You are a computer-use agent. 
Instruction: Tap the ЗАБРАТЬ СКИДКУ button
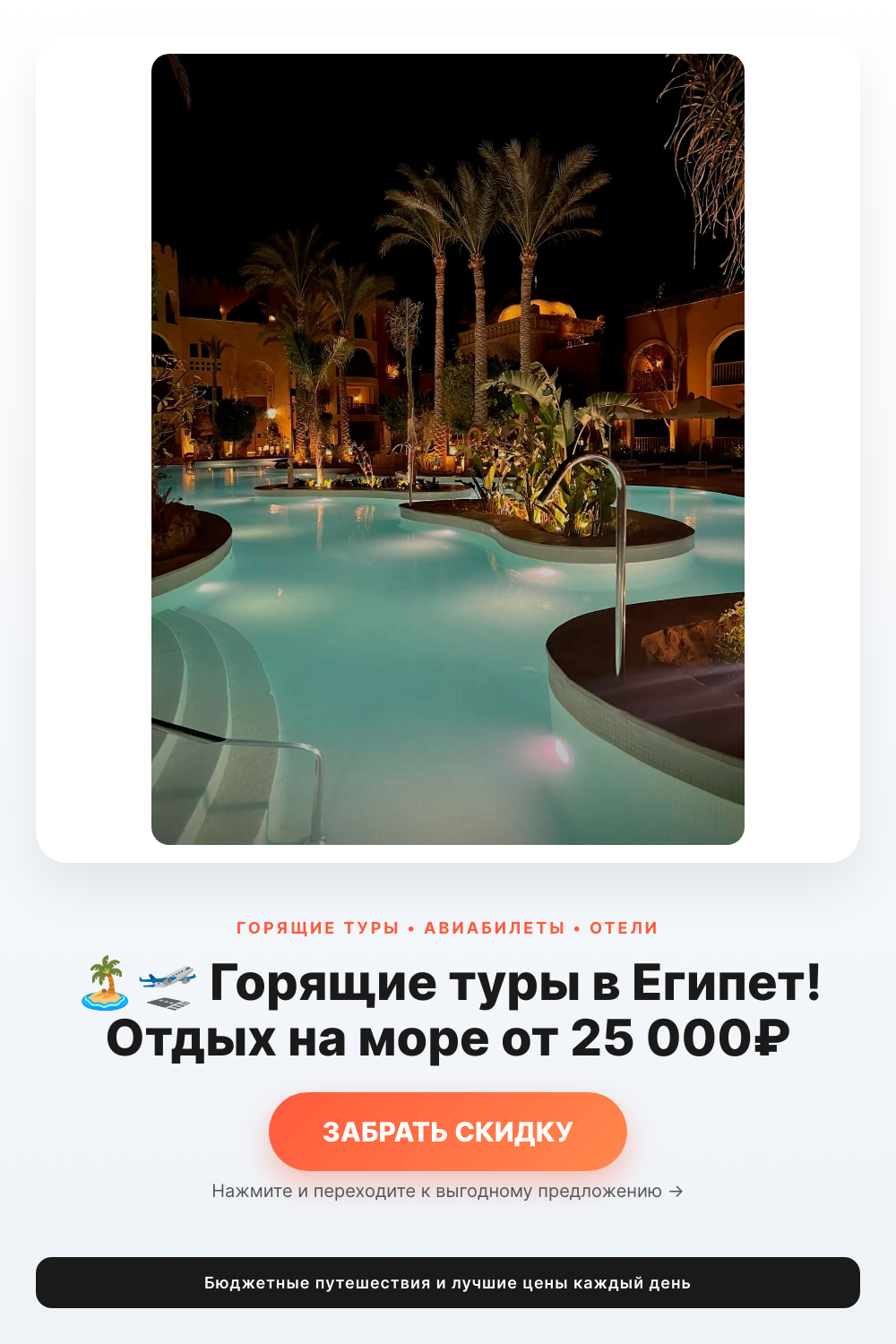click(x=448, y=1132)
